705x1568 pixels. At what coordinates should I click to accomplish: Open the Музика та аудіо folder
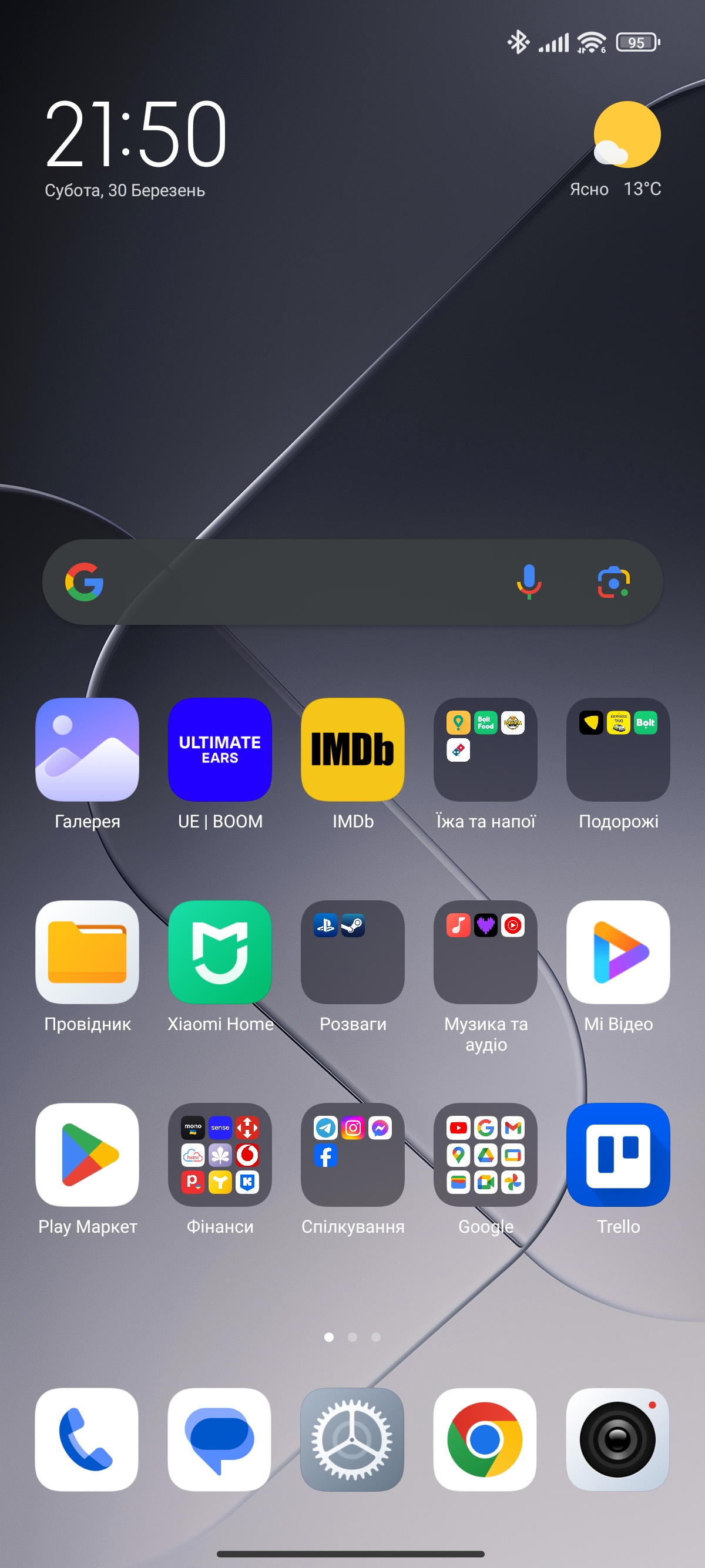point(485,952)
